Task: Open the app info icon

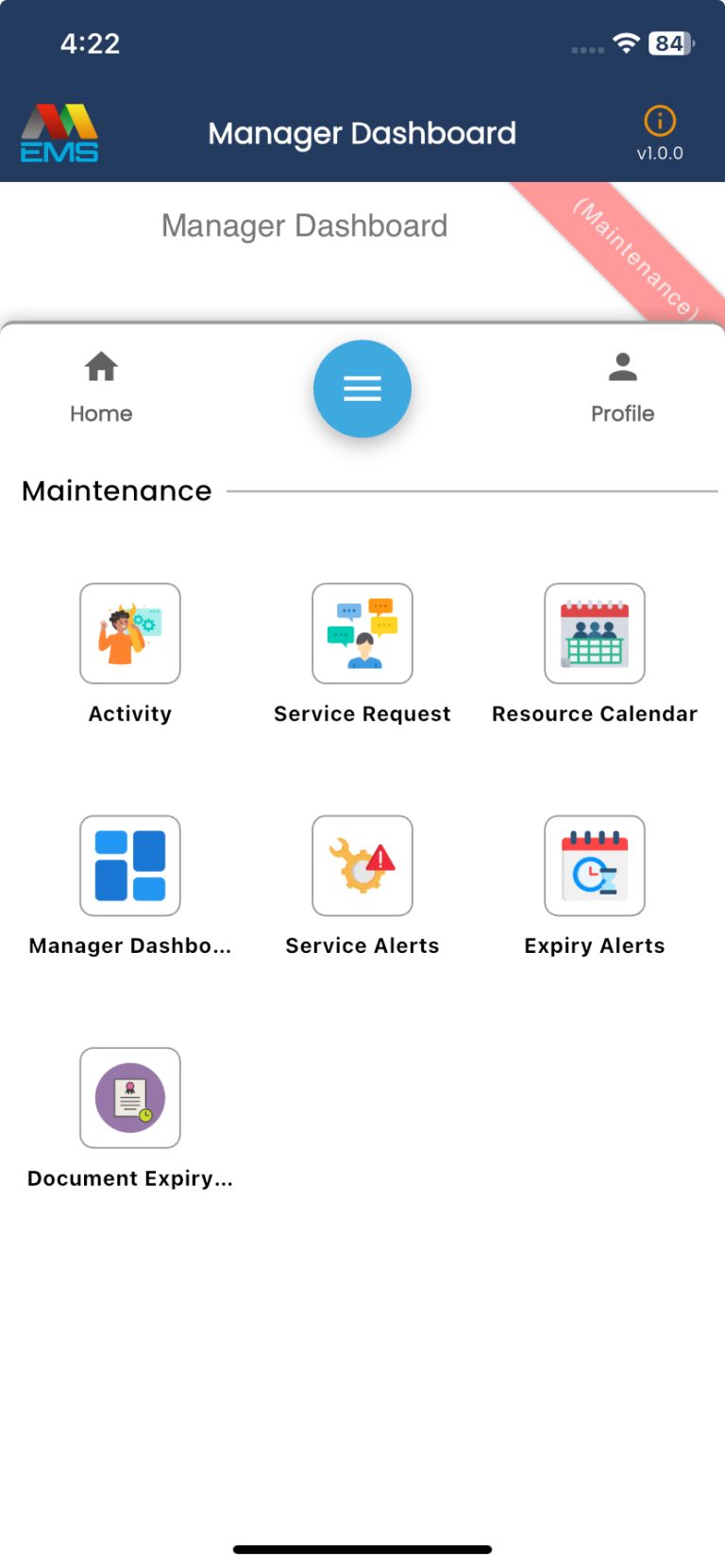Action: pyautogui.click(x=660, y=122)
